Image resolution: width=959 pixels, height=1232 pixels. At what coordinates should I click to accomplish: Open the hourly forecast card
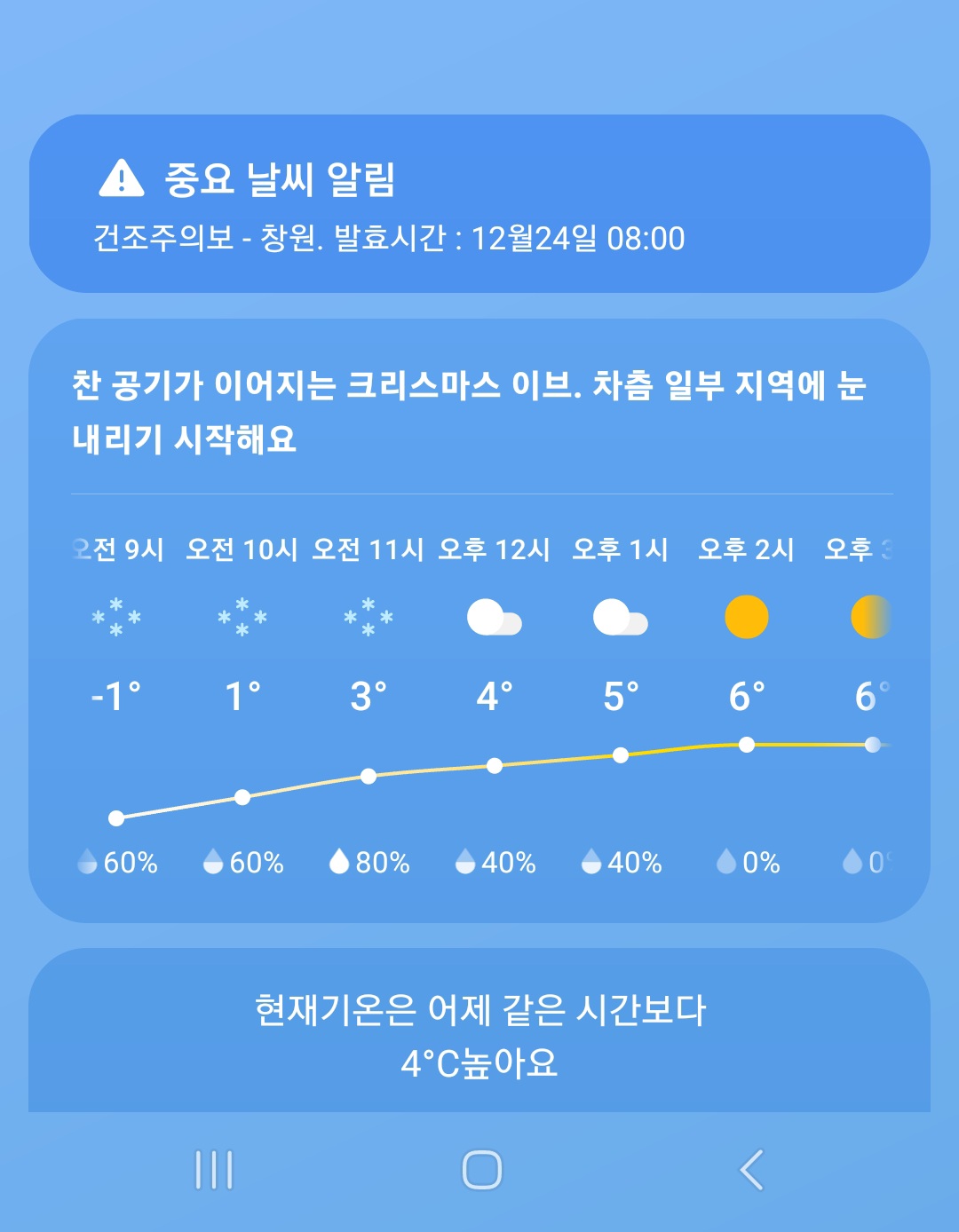[x=479, y=621]
